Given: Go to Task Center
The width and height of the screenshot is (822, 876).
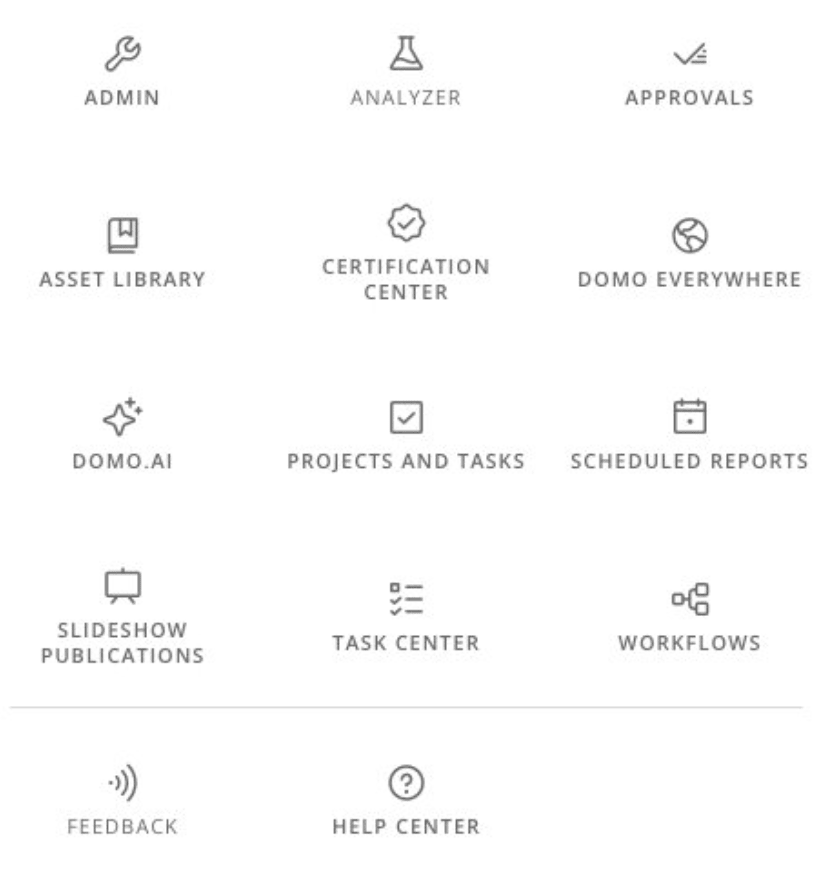Looking at the screenshot, I should [405, 618].
